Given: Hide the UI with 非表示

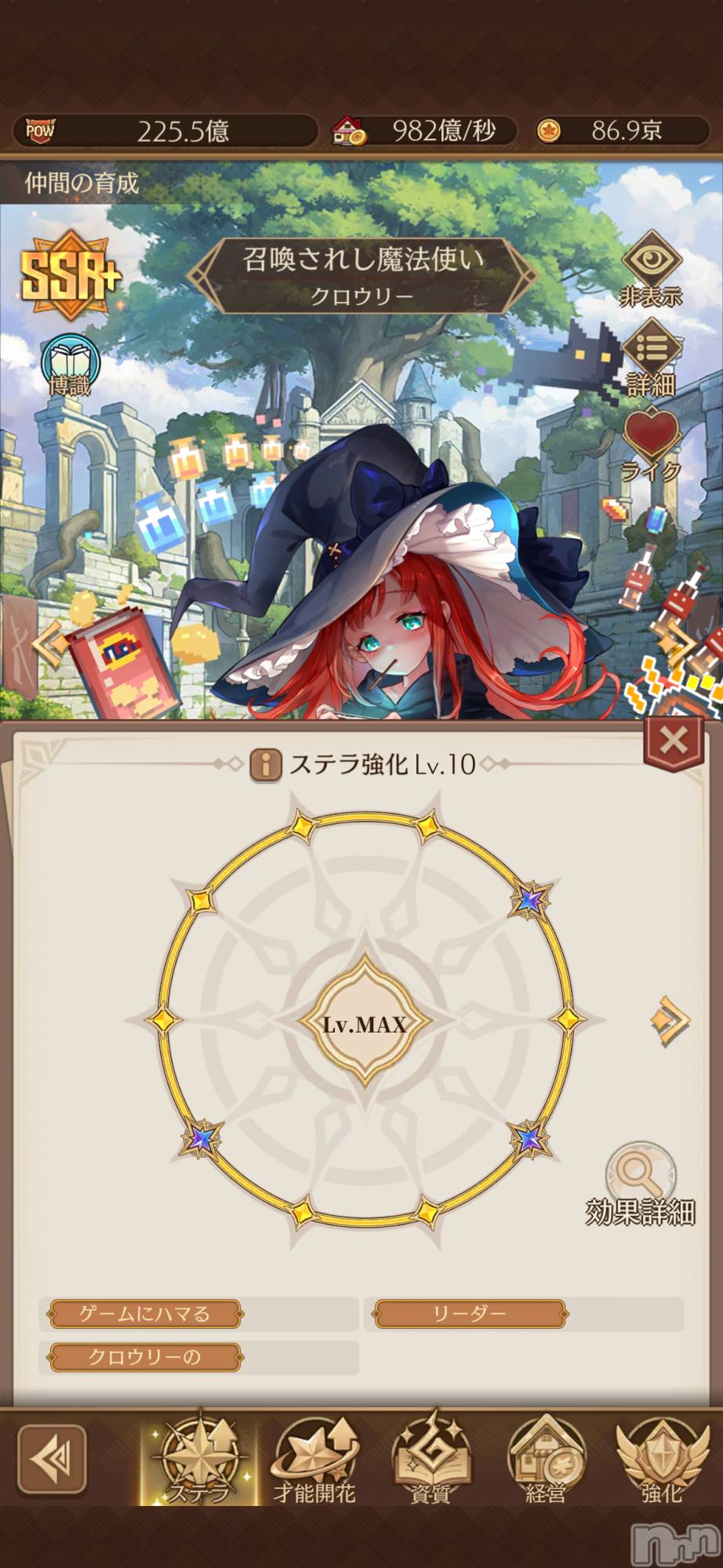Looking at the screenshot, I should (x=651, y=265).
